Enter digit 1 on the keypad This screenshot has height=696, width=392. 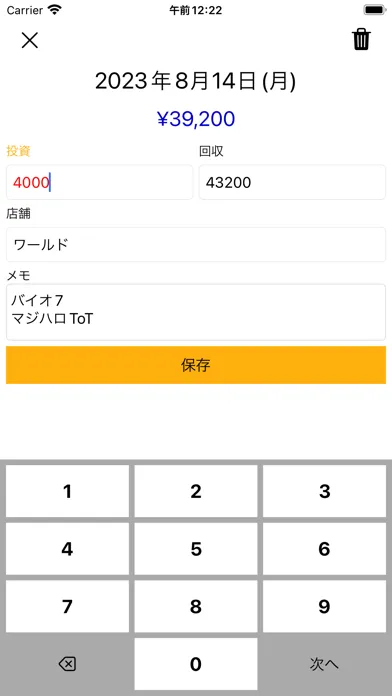click(67, 491)
